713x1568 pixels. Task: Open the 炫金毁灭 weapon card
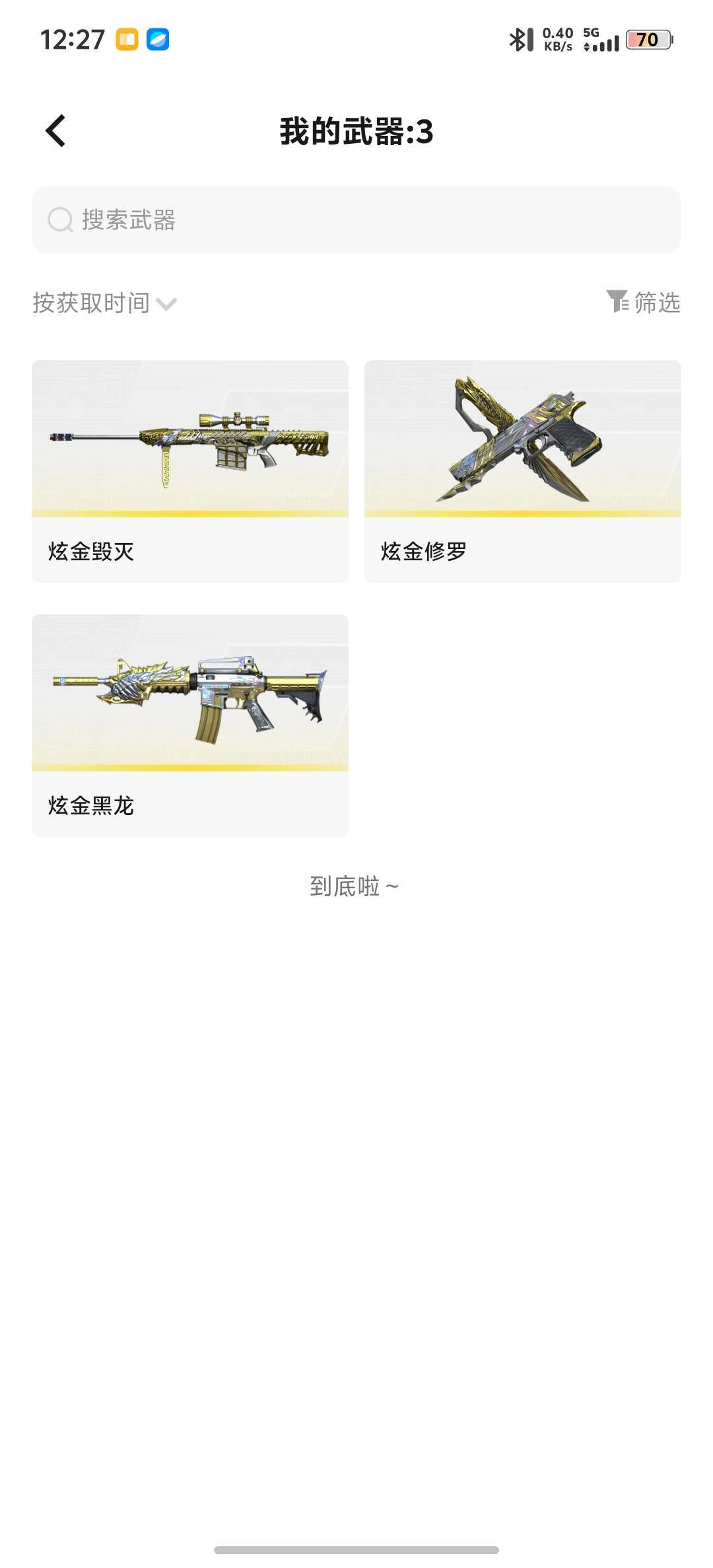coord(190,471)
